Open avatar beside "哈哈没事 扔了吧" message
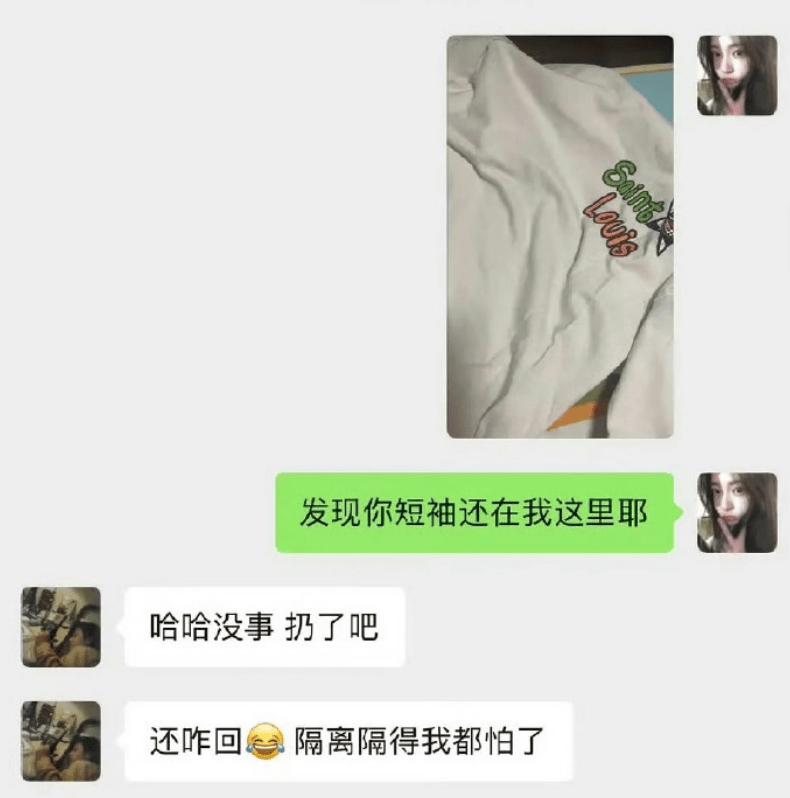This screenshot has height=798, width=790. coord(61,627)
